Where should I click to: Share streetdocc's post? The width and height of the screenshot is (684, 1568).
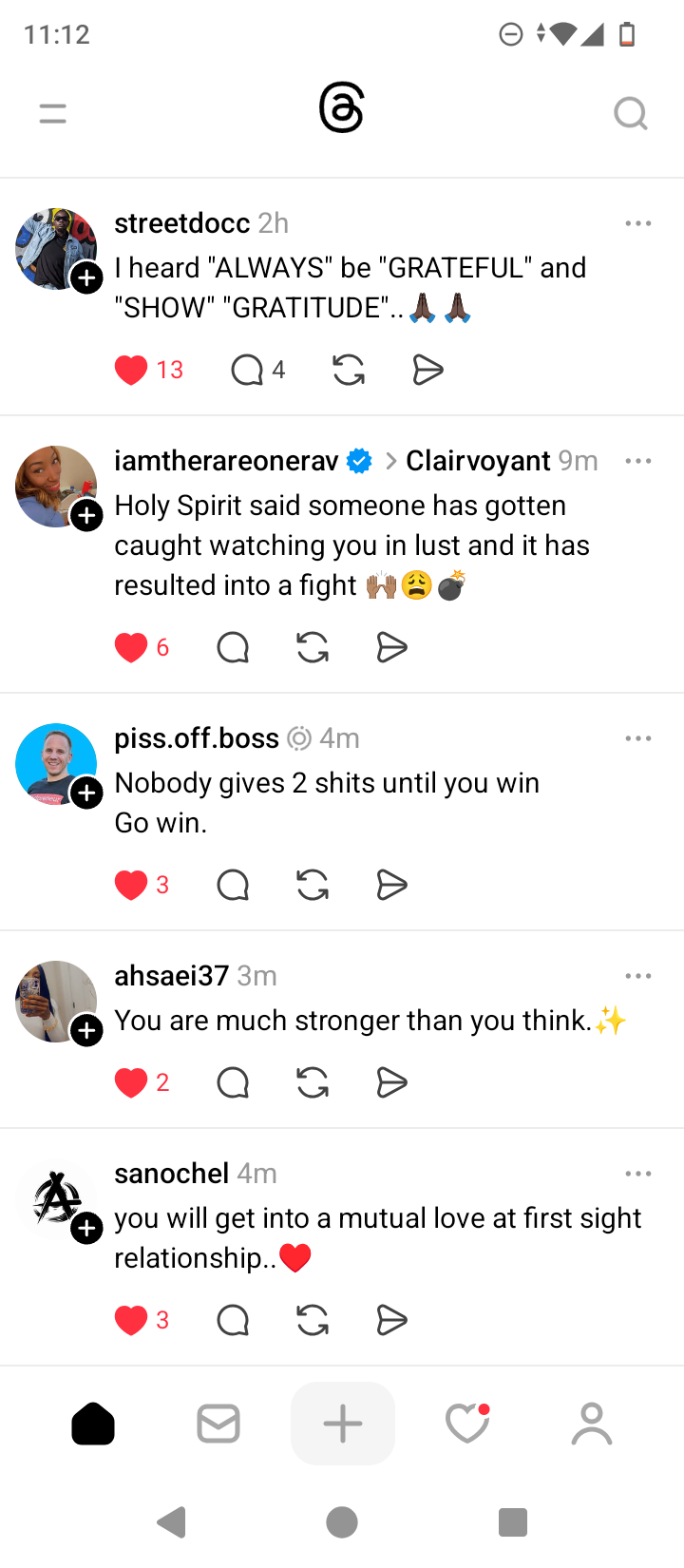(x=428, y=370)
